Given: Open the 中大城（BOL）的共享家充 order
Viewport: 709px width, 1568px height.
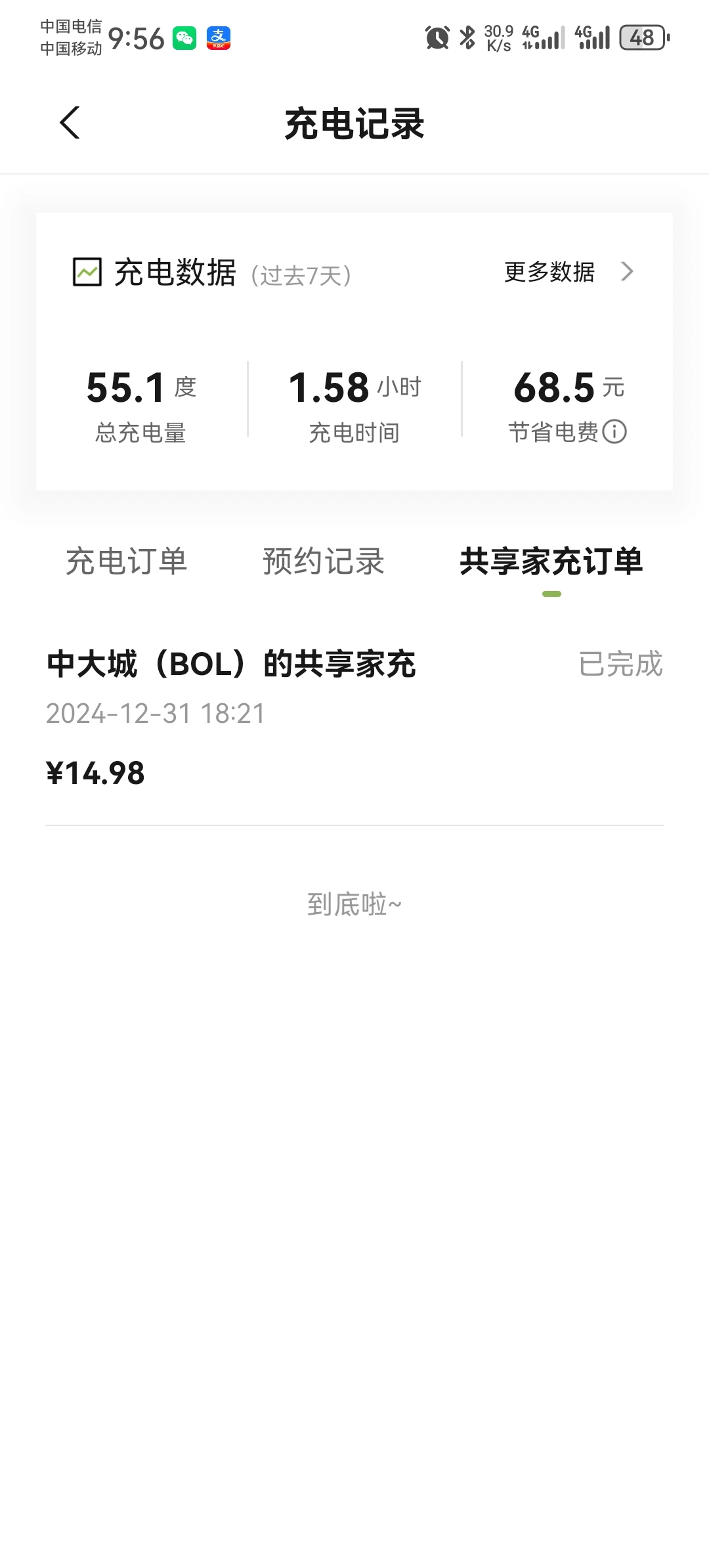Looking at the screenshot, I should pos(354,718).
